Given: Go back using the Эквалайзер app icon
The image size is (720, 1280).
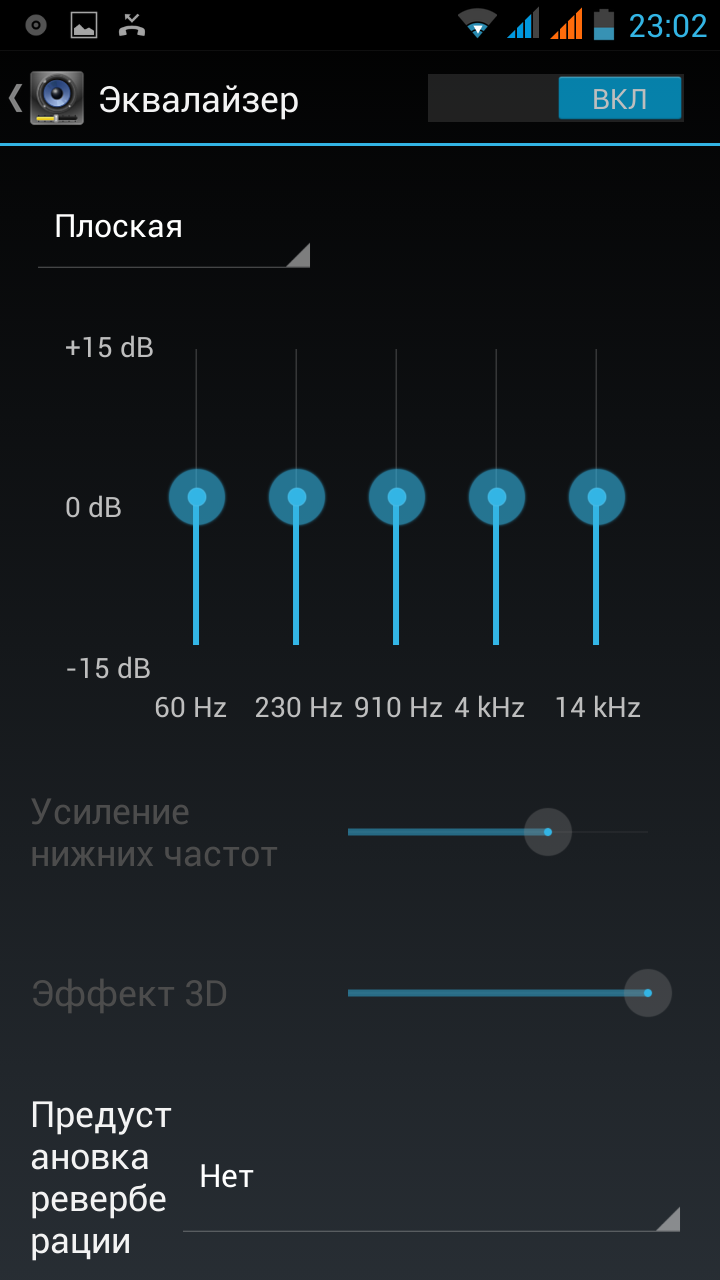Looking at the screenshot, I should point(56,98).
